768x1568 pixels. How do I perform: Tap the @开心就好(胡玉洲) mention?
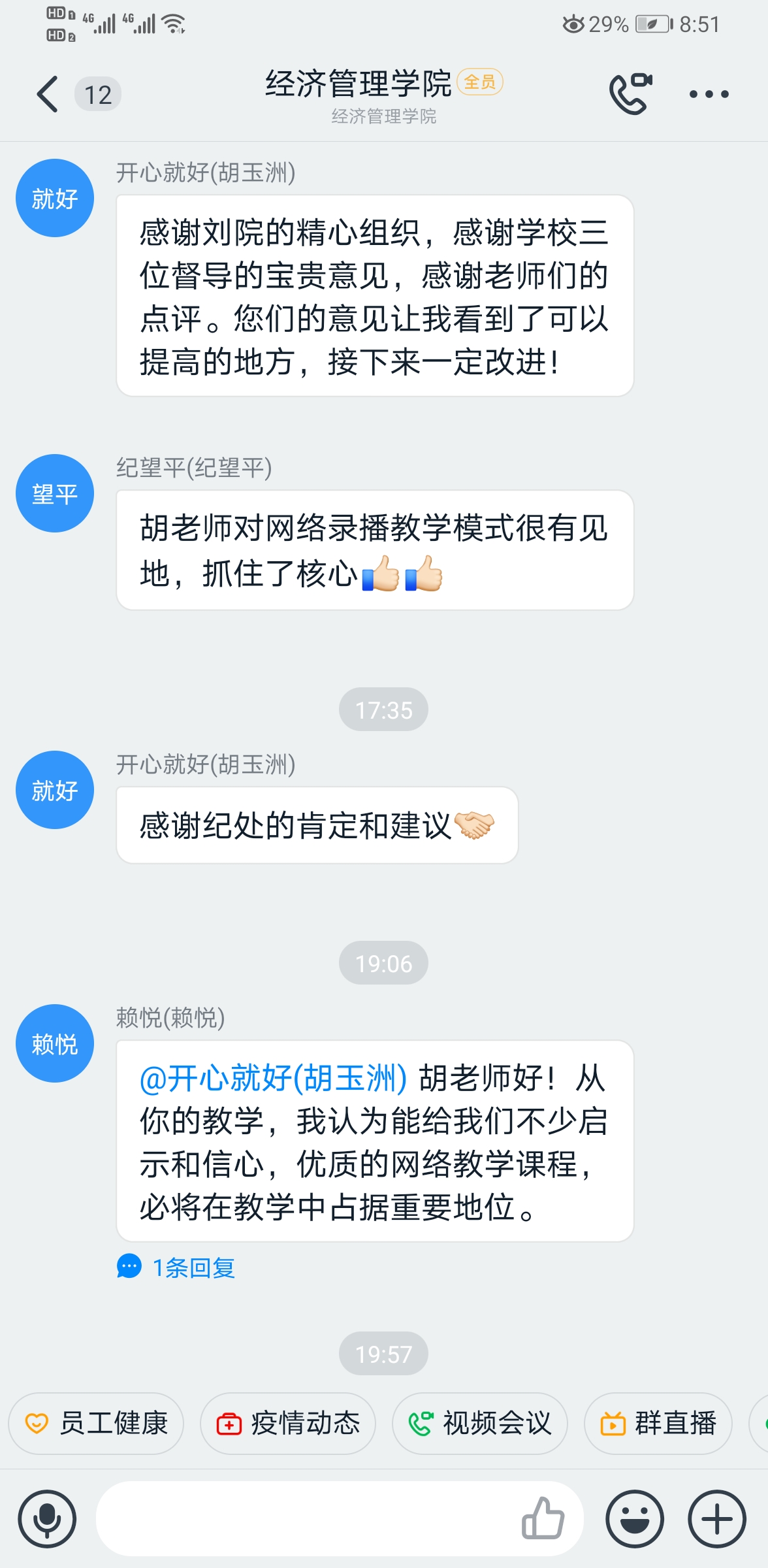point(274,1078)
